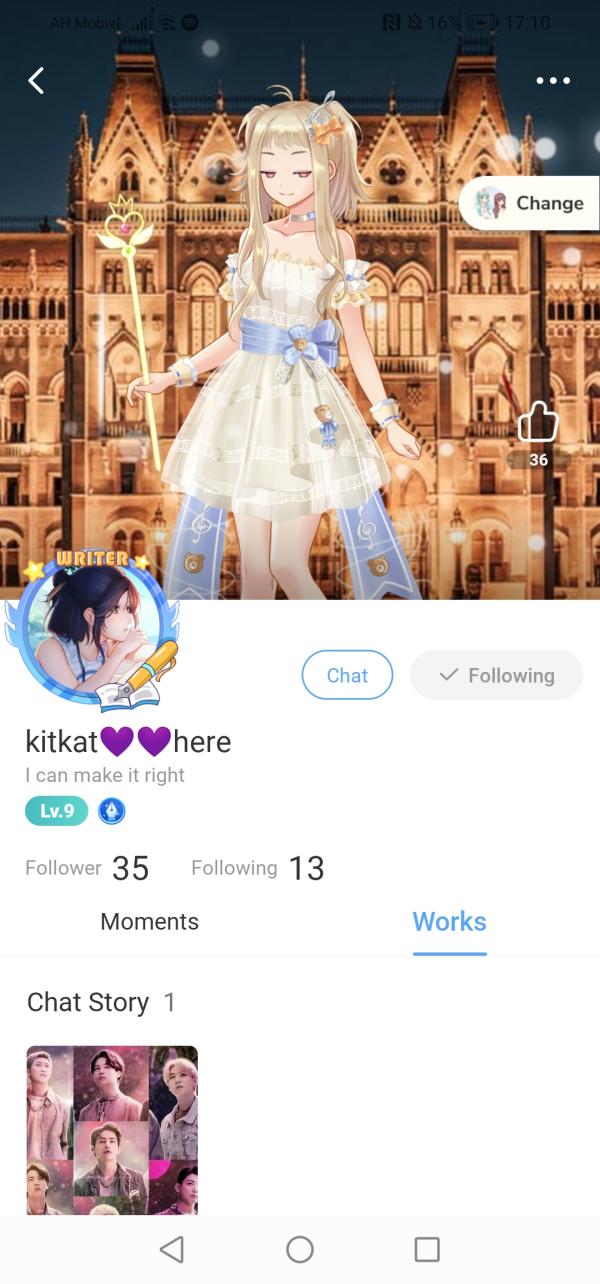Tap the Lv.9 level badge
Viewport: 600px width, 1284px height.
tap(57, 811)
